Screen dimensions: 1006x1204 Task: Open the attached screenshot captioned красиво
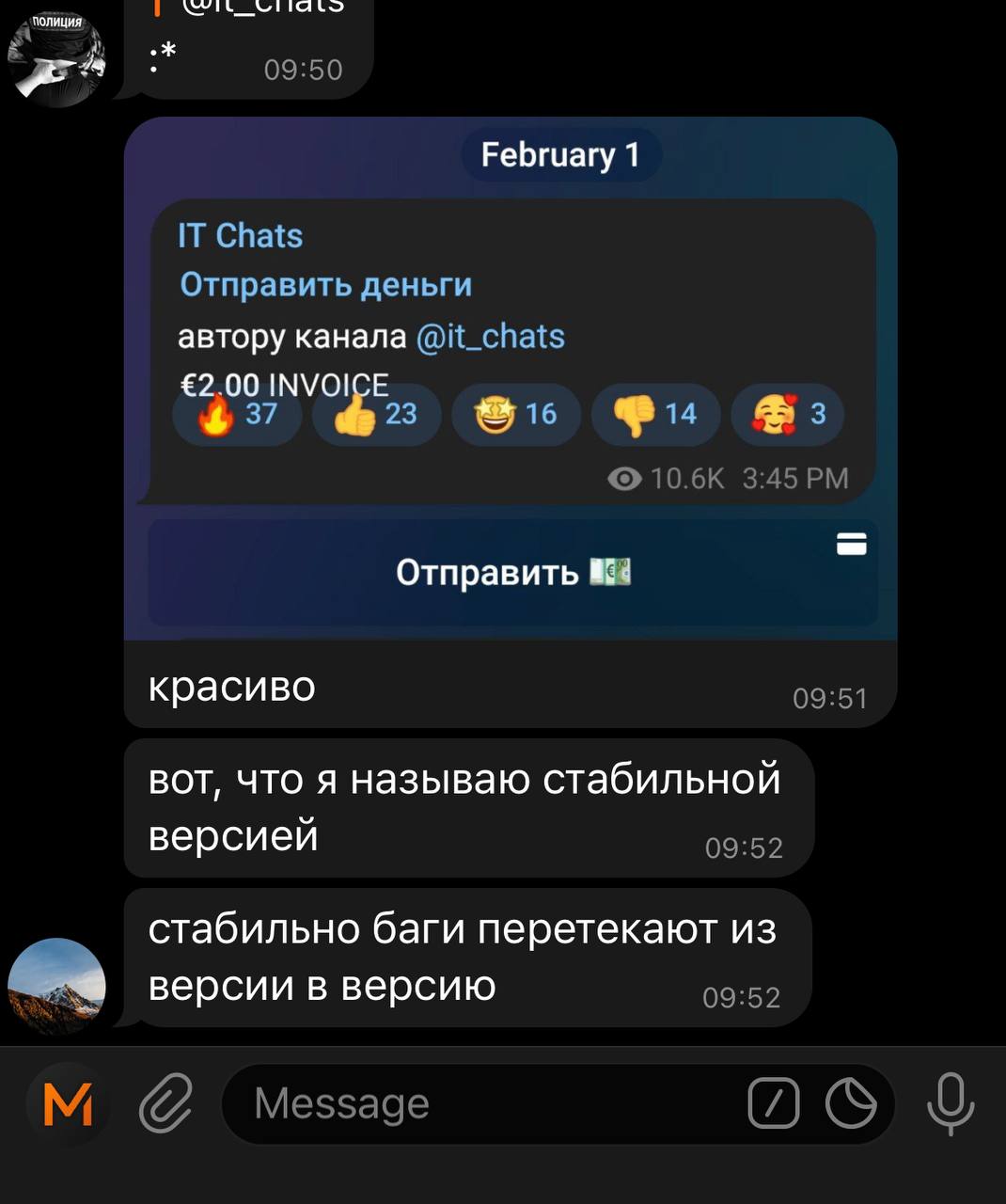(x=511, y=376)
